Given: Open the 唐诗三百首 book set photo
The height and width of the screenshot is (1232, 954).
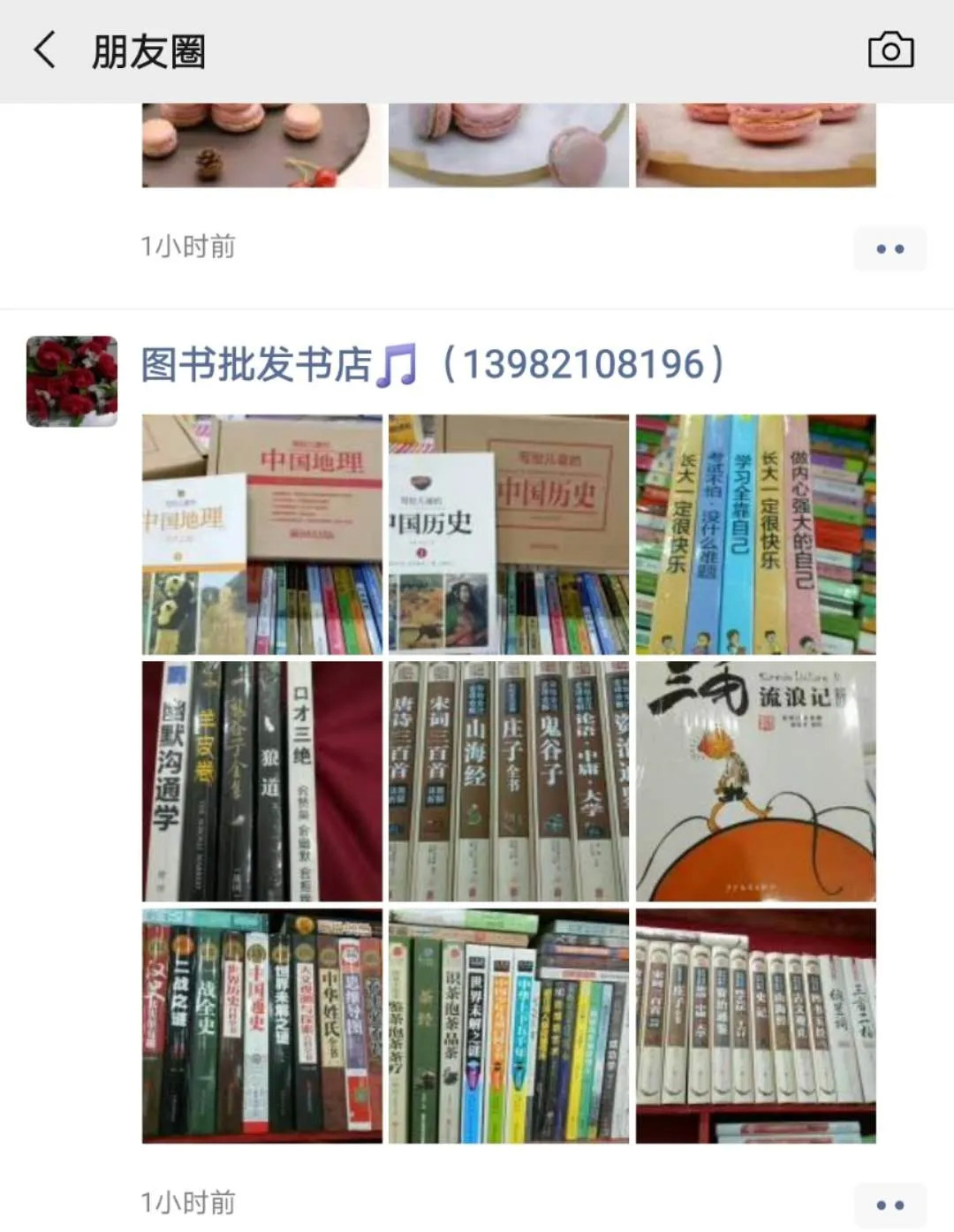Looking at the screenshot, I should tap(509, 781).
